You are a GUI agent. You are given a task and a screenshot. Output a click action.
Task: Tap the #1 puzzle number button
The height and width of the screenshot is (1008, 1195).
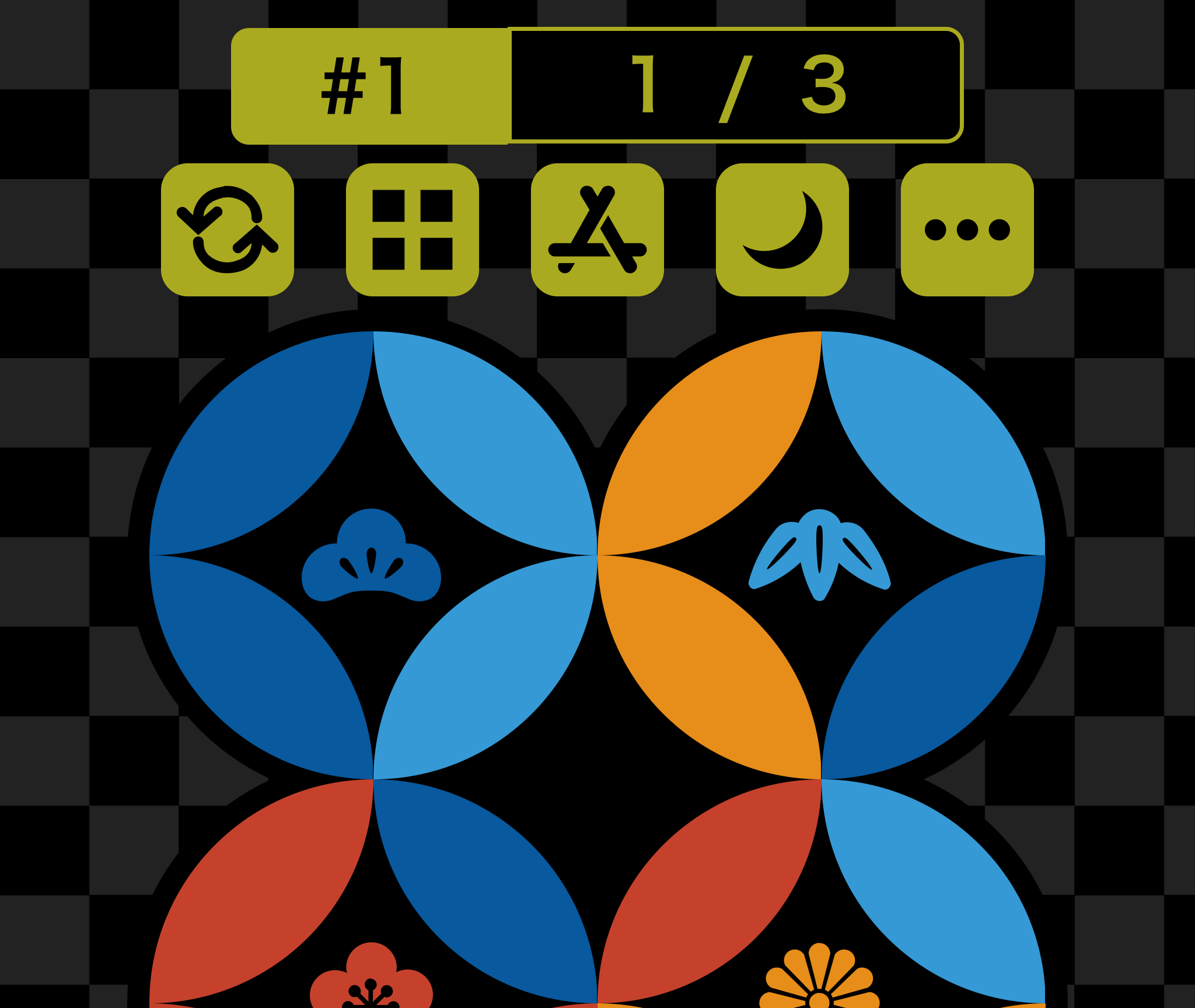[x=369, y=86]
